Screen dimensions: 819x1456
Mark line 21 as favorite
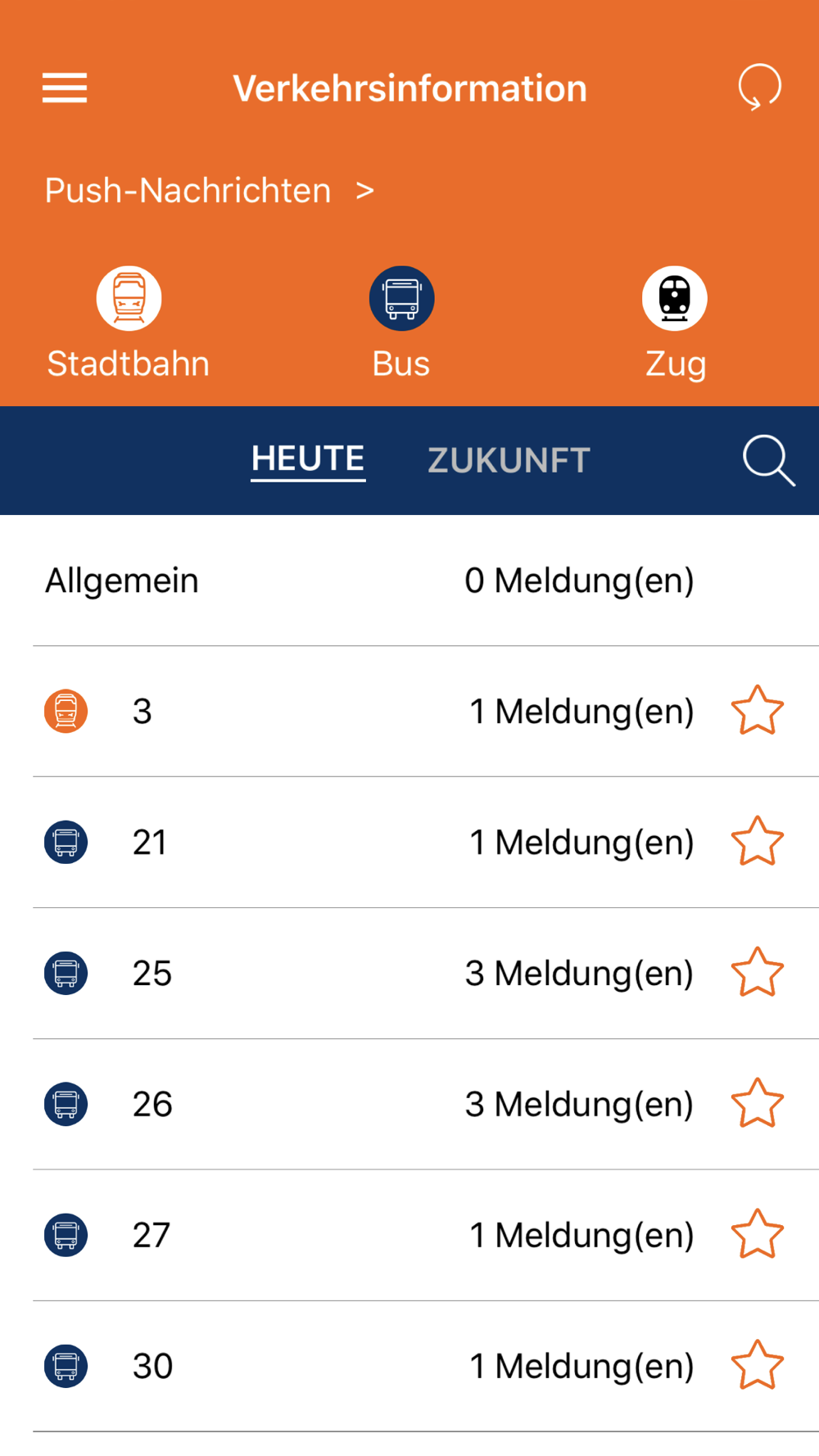pos(757,842)
